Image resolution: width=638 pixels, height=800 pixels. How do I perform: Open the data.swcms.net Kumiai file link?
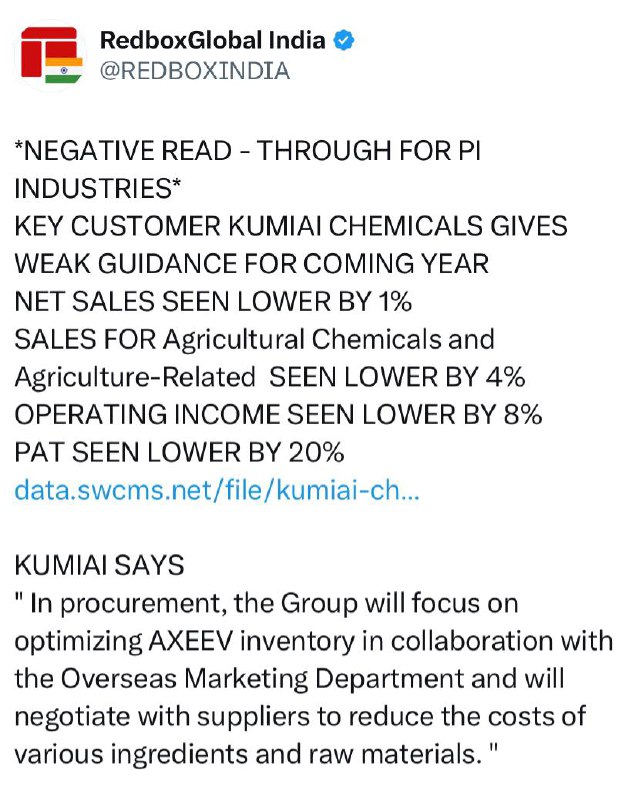click(x=217, y=490)
